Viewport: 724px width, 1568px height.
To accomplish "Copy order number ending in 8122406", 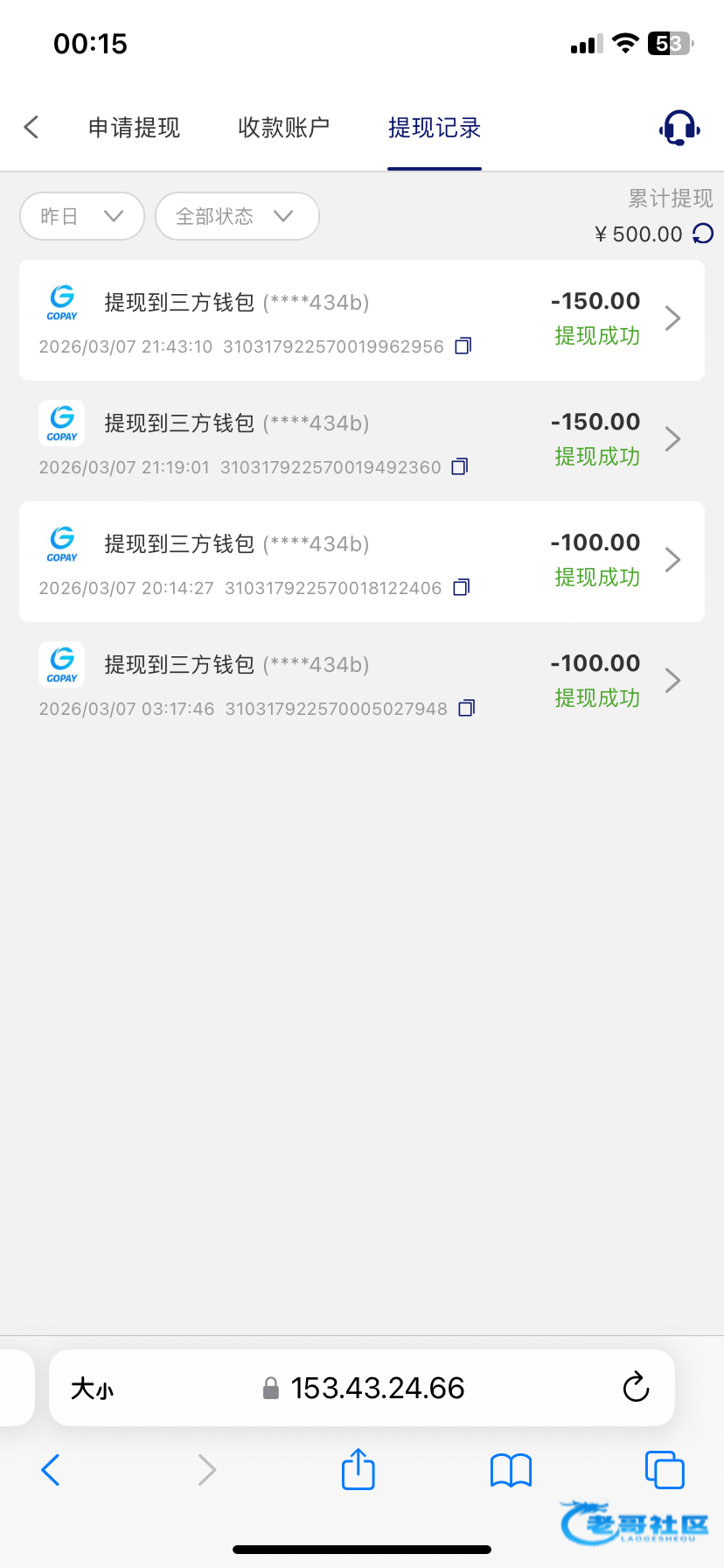I will 462,588.
